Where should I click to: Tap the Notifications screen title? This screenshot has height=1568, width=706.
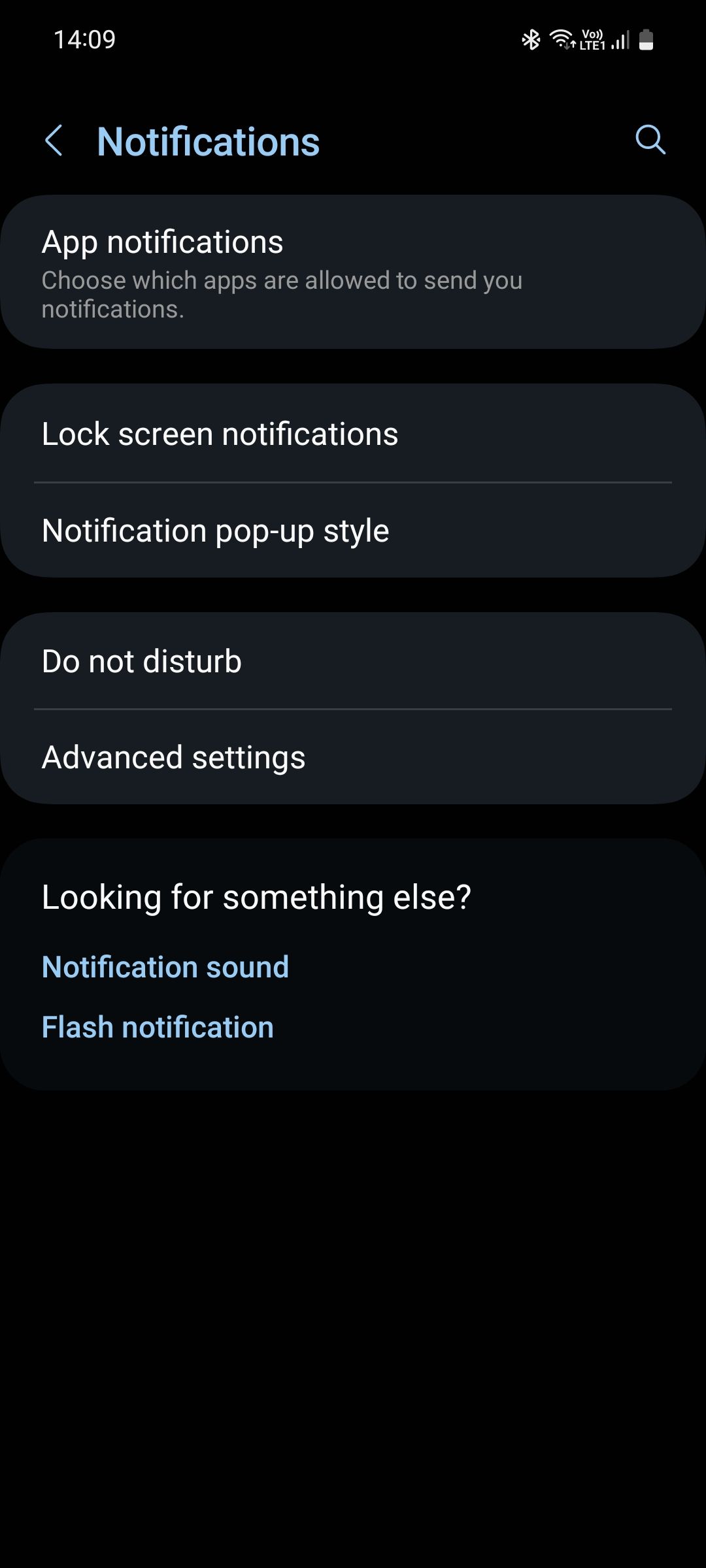pyautogui.click(x=208, y=139)
